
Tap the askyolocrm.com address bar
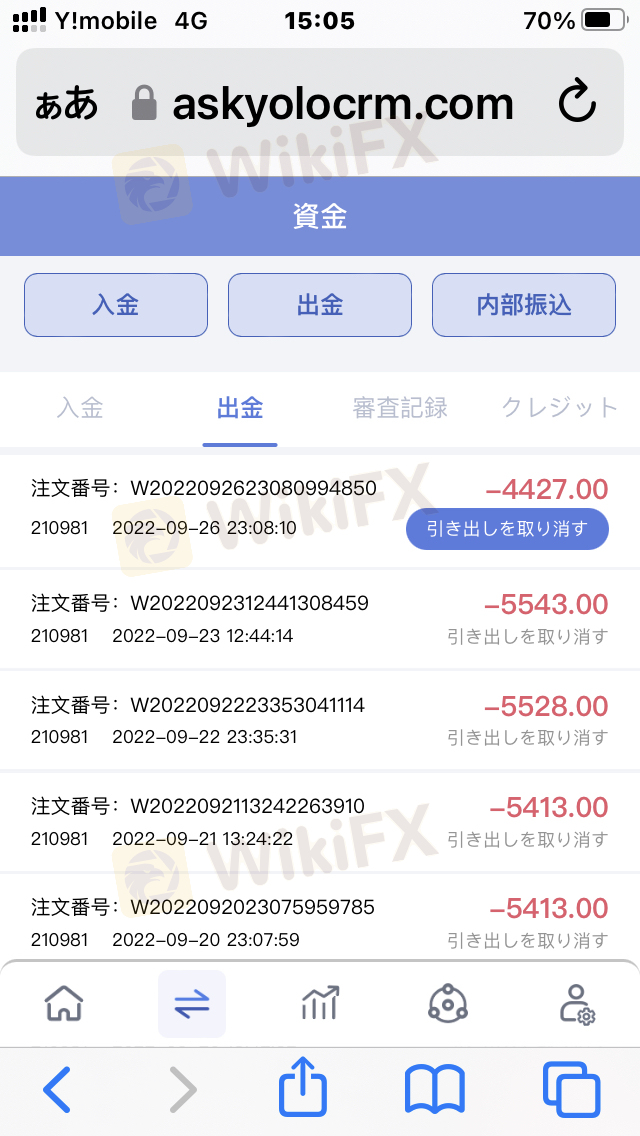[x=320, y=102]
